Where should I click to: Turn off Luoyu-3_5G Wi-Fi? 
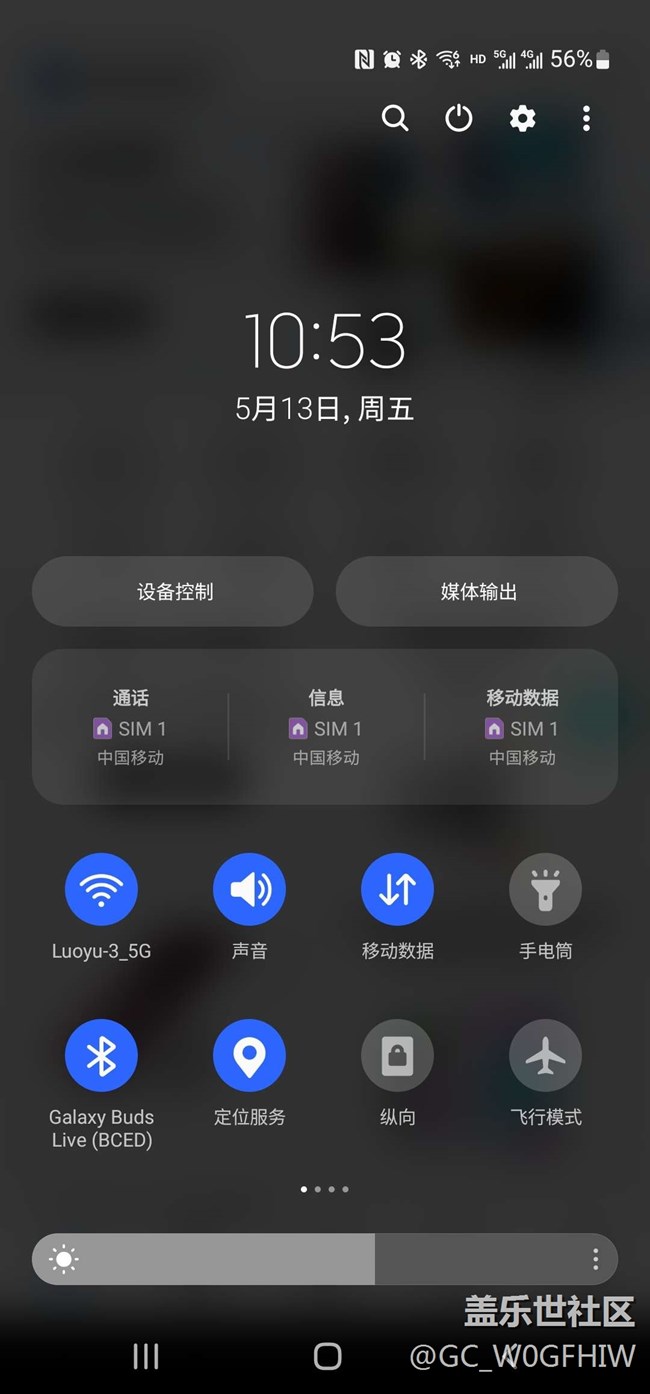pos(101,889)
